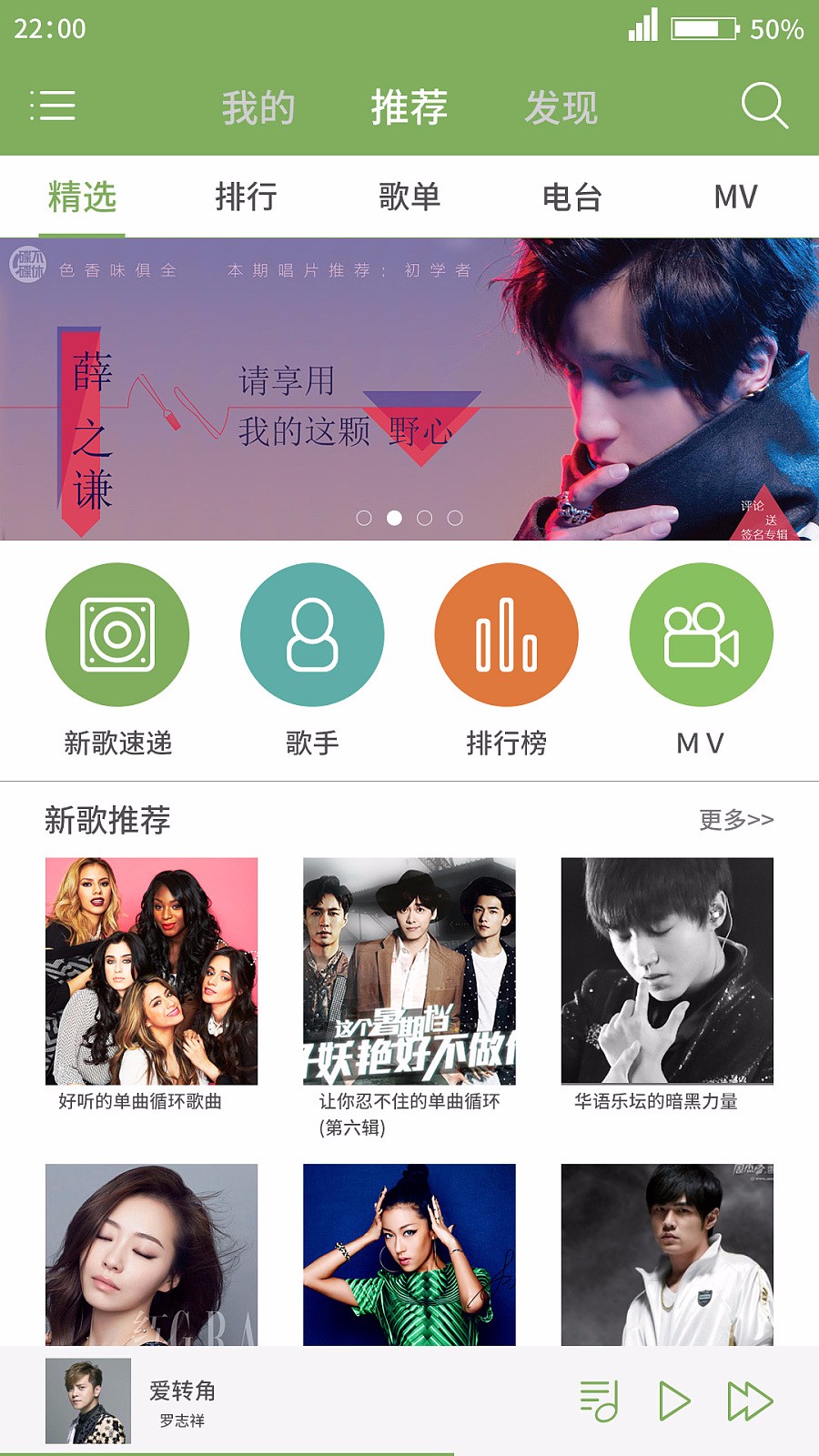Screen dimensions: 819x1456
Task: Open the current playlist queue
Action: tap(600, 1400)
